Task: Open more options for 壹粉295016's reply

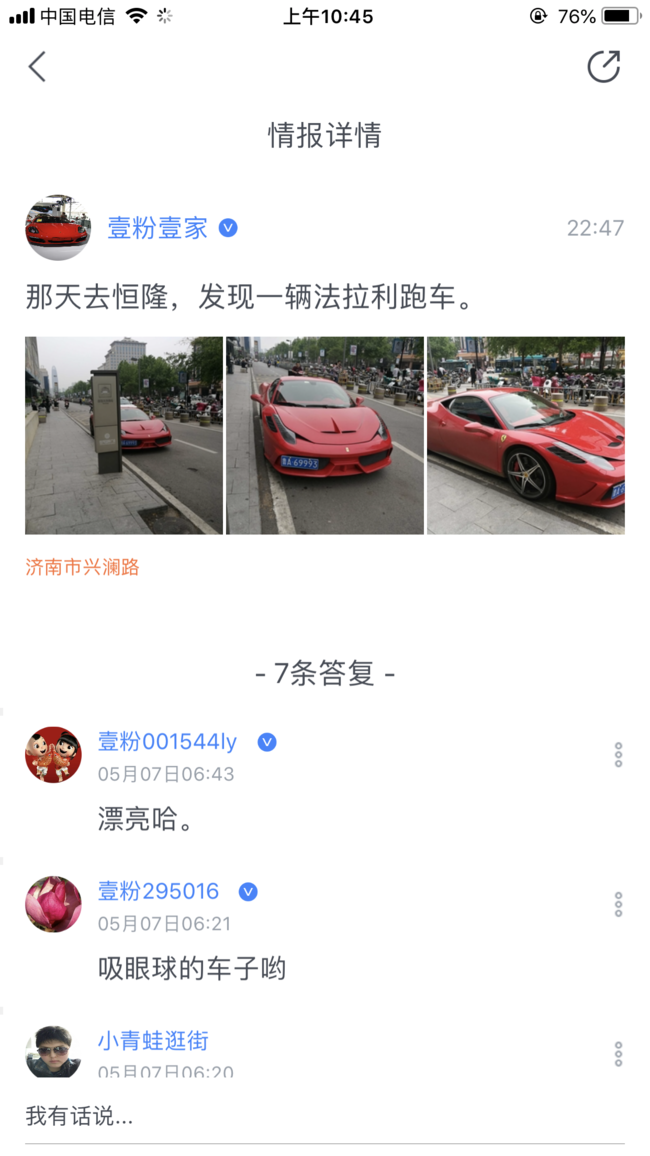Action: 618,904
